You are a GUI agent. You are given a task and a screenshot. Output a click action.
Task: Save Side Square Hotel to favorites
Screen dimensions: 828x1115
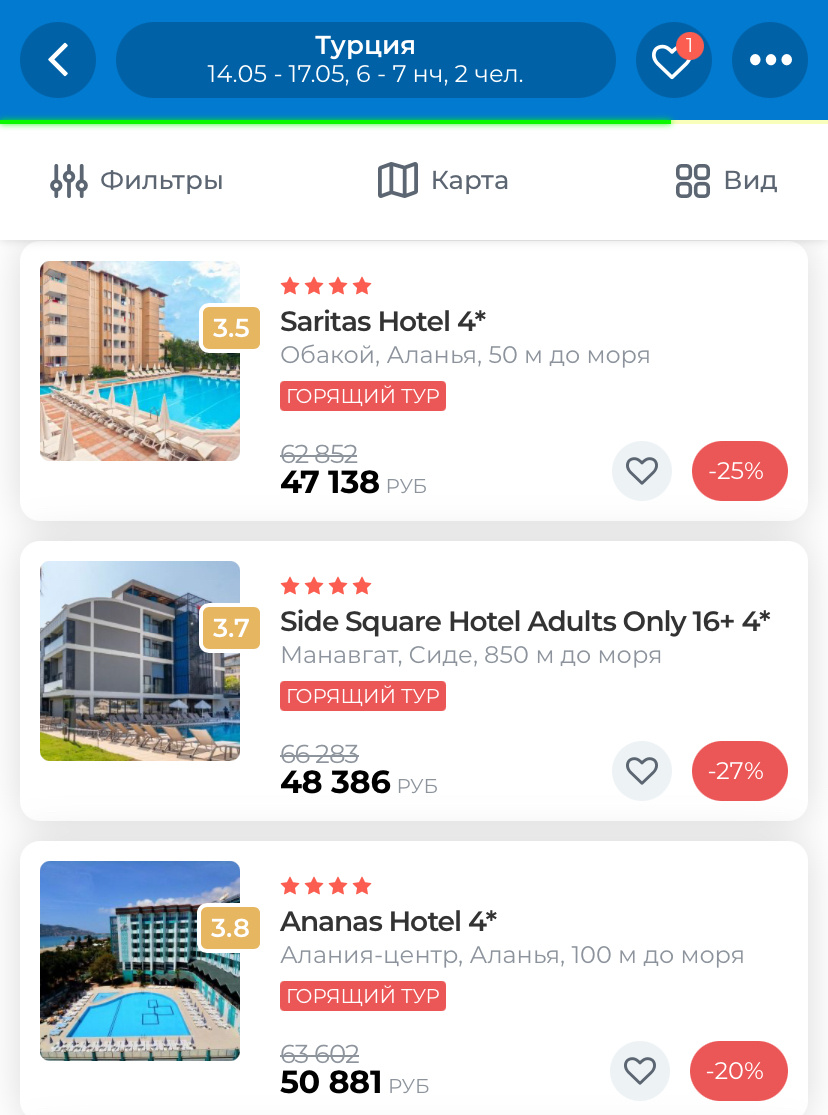(642, 770)
